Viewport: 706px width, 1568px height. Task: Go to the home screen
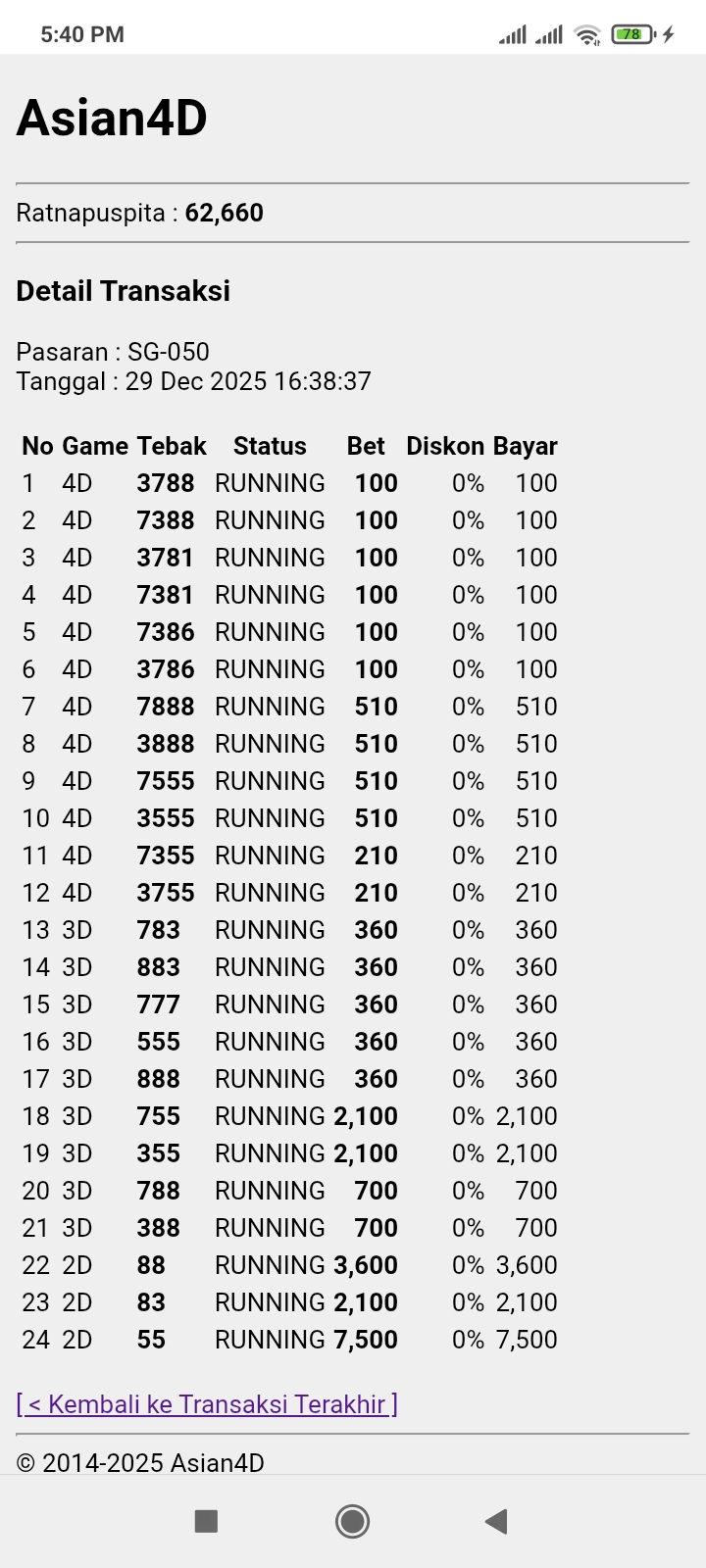pos(352,1521)
